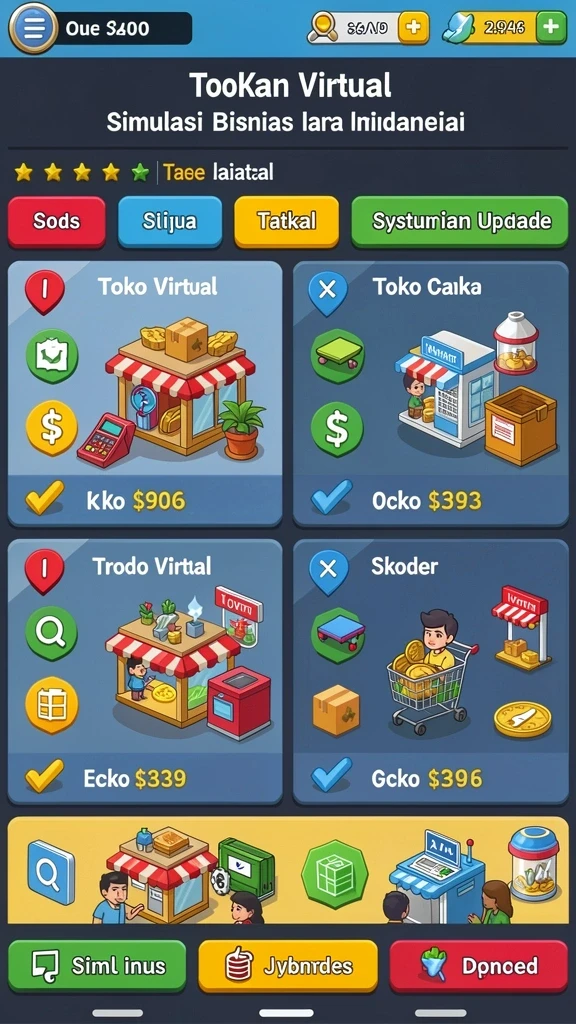
Task: Open the Trodo Virtual shop card
Action: click(145, 673)
